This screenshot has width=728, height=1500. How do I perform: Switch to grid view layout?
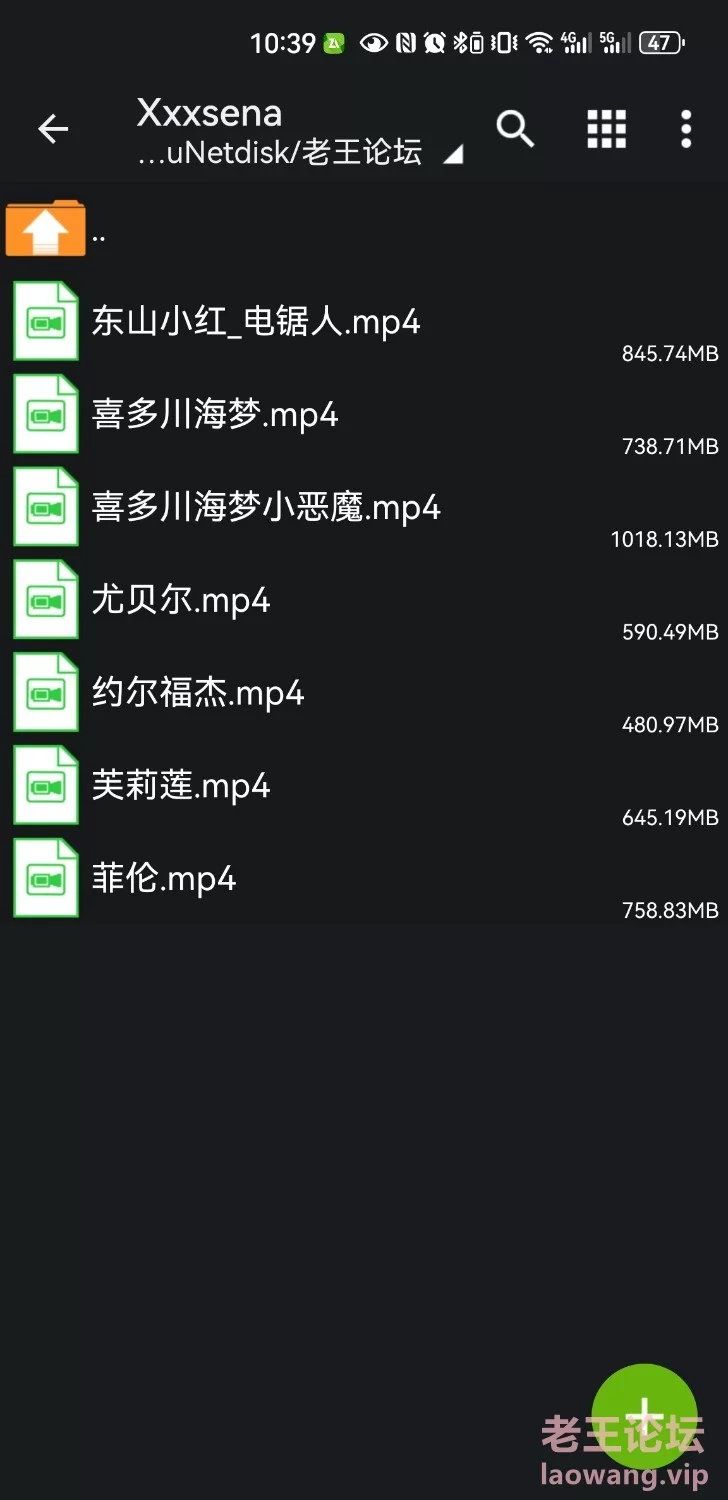click(606, 129)
